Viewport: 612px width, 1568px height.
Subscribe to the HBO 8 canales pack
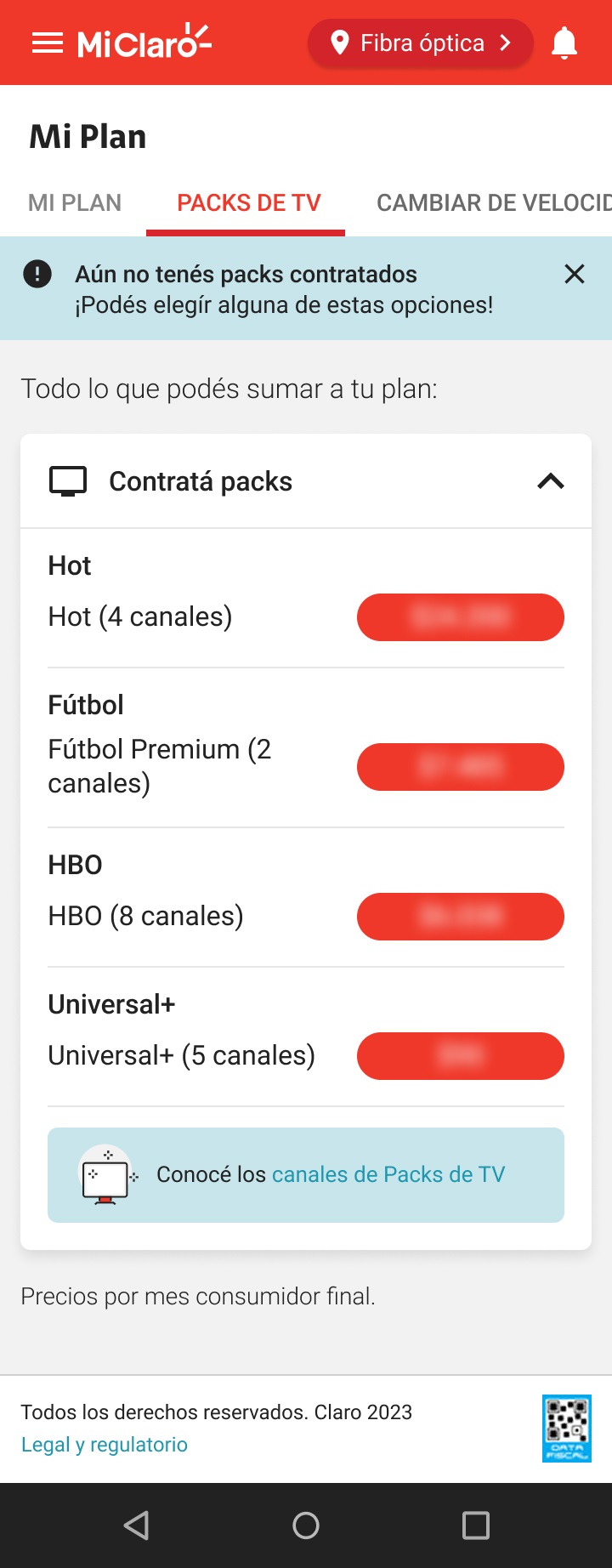click(x=460, y=917)
